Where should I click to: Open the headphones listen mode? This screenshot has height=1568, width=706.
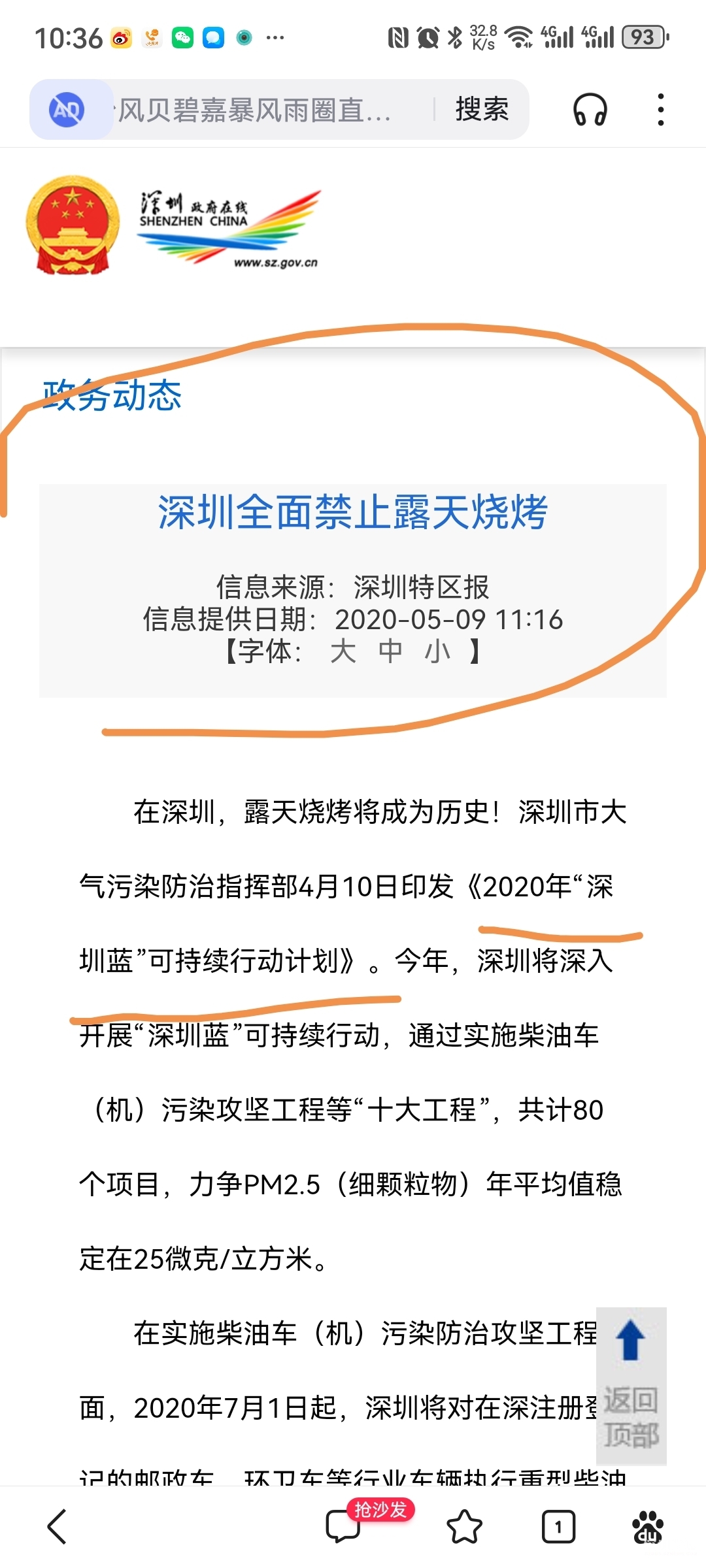coord(590,109)
